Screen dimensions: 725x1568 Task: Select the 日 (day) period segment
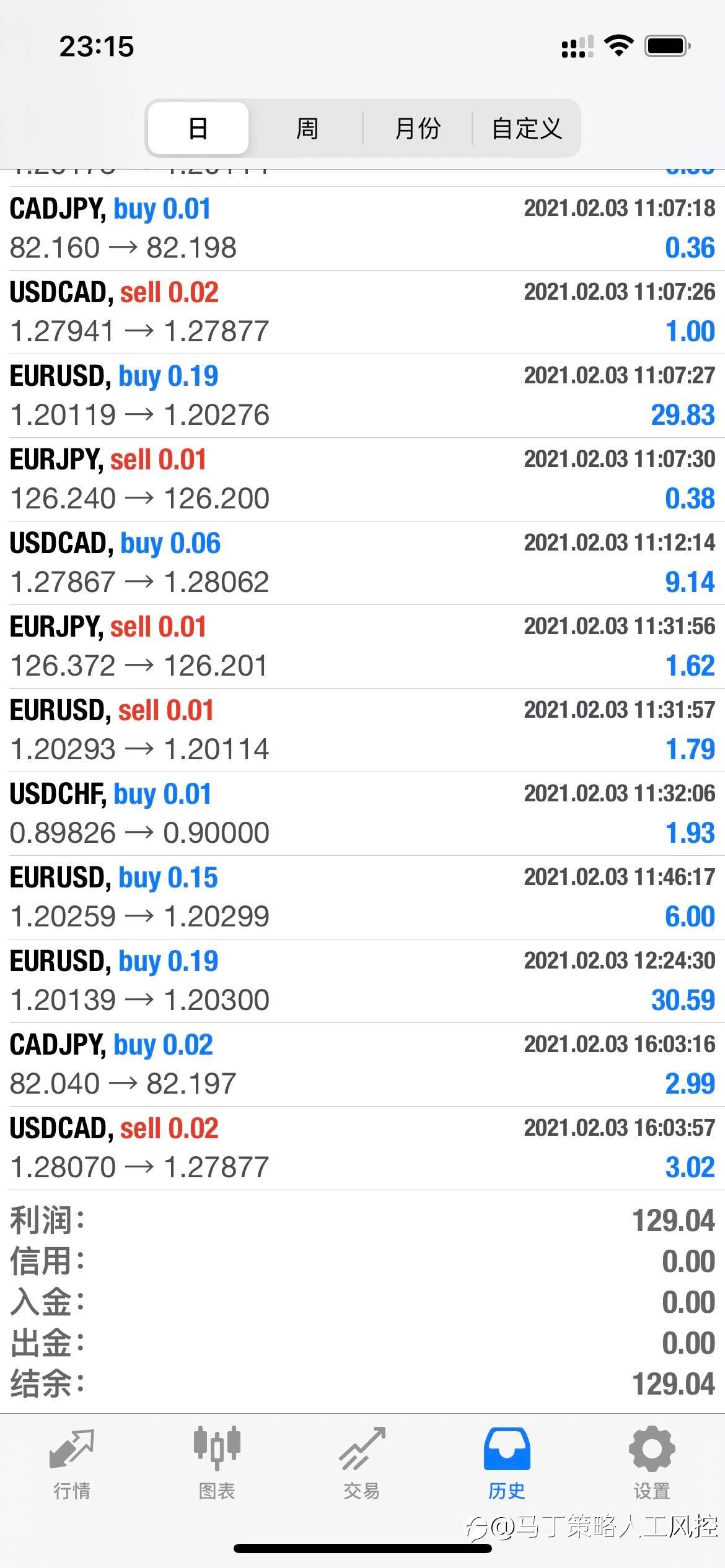(x=198, y=128)
